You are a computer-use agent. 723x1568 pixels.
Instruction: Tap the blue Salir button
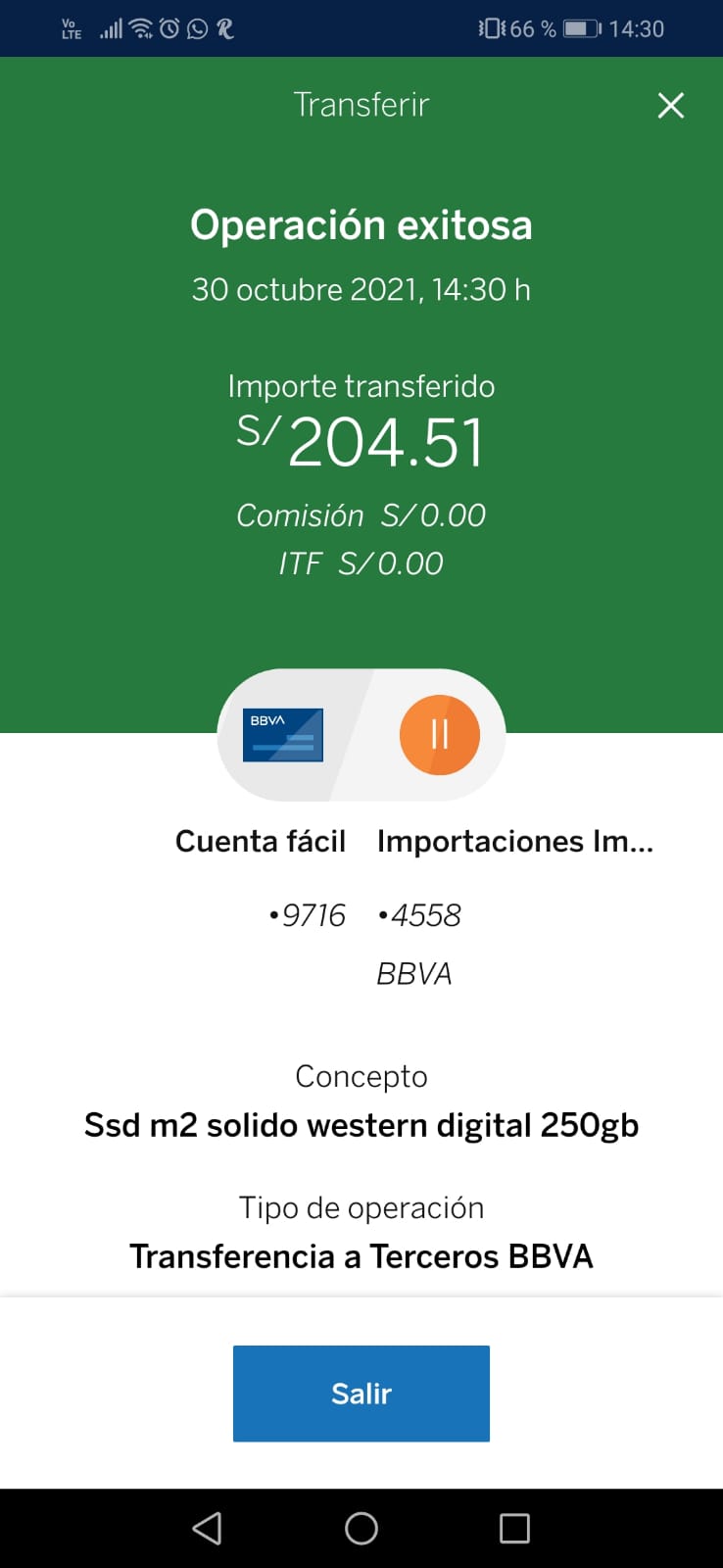tap(361, 1393)
